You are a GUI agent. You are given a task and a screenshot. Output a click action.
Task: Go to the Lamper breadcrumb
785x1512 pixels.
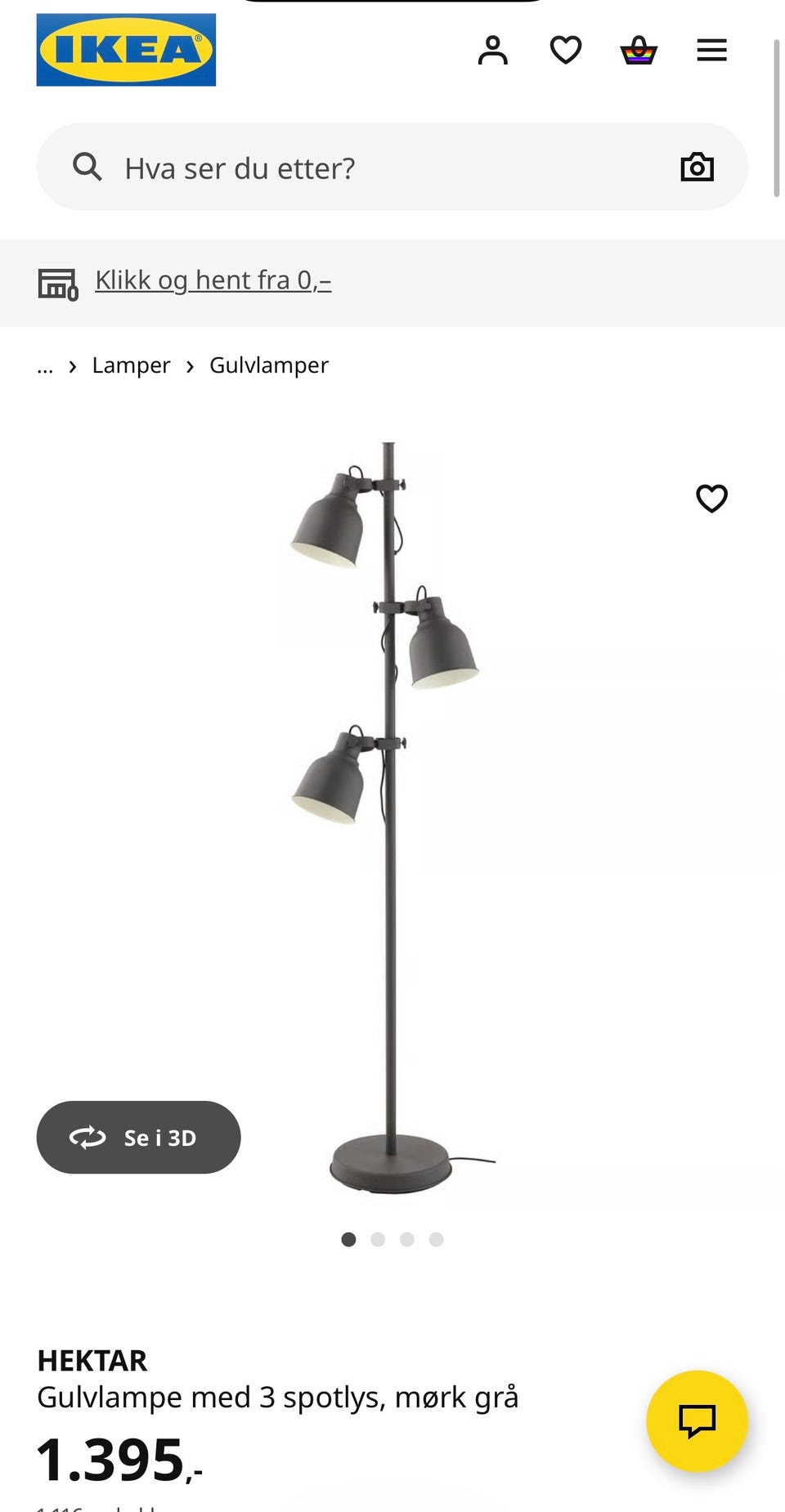(x=131, y=365)
